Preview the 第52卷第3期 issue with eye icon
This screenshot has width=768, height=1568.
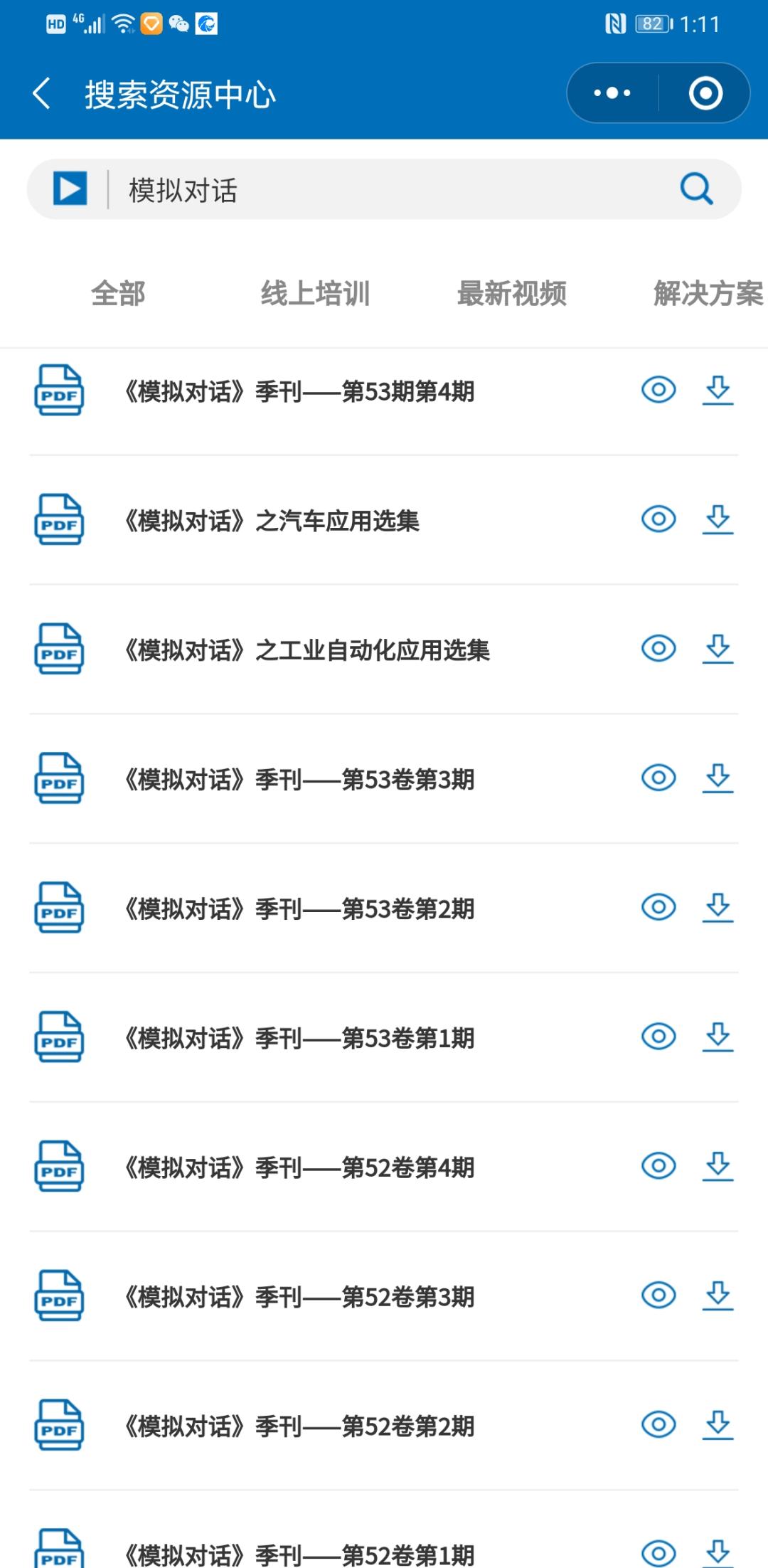point(658,1296)
